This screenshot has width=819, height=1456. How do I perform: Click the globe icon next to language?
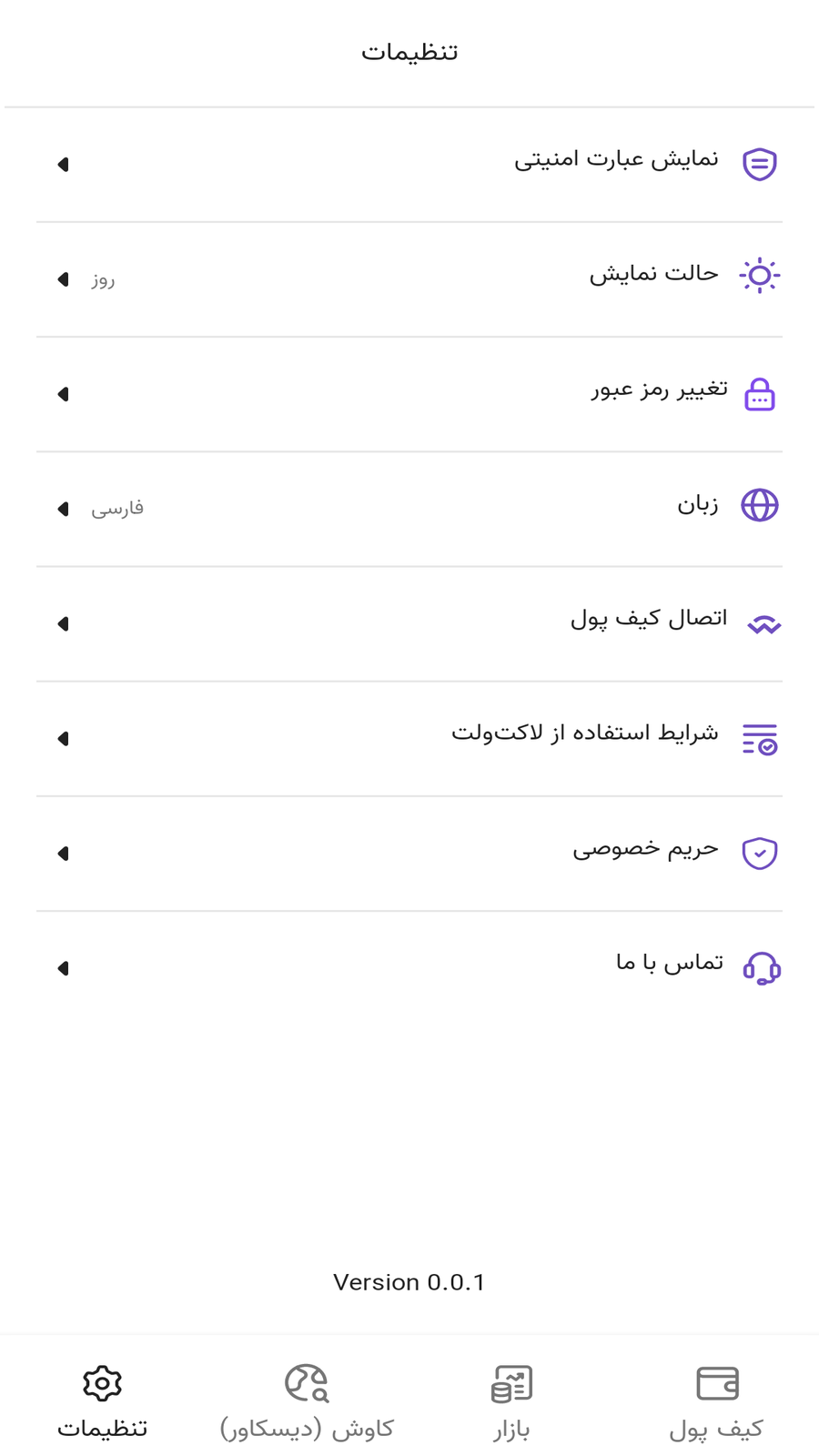[x=761, y=505]
